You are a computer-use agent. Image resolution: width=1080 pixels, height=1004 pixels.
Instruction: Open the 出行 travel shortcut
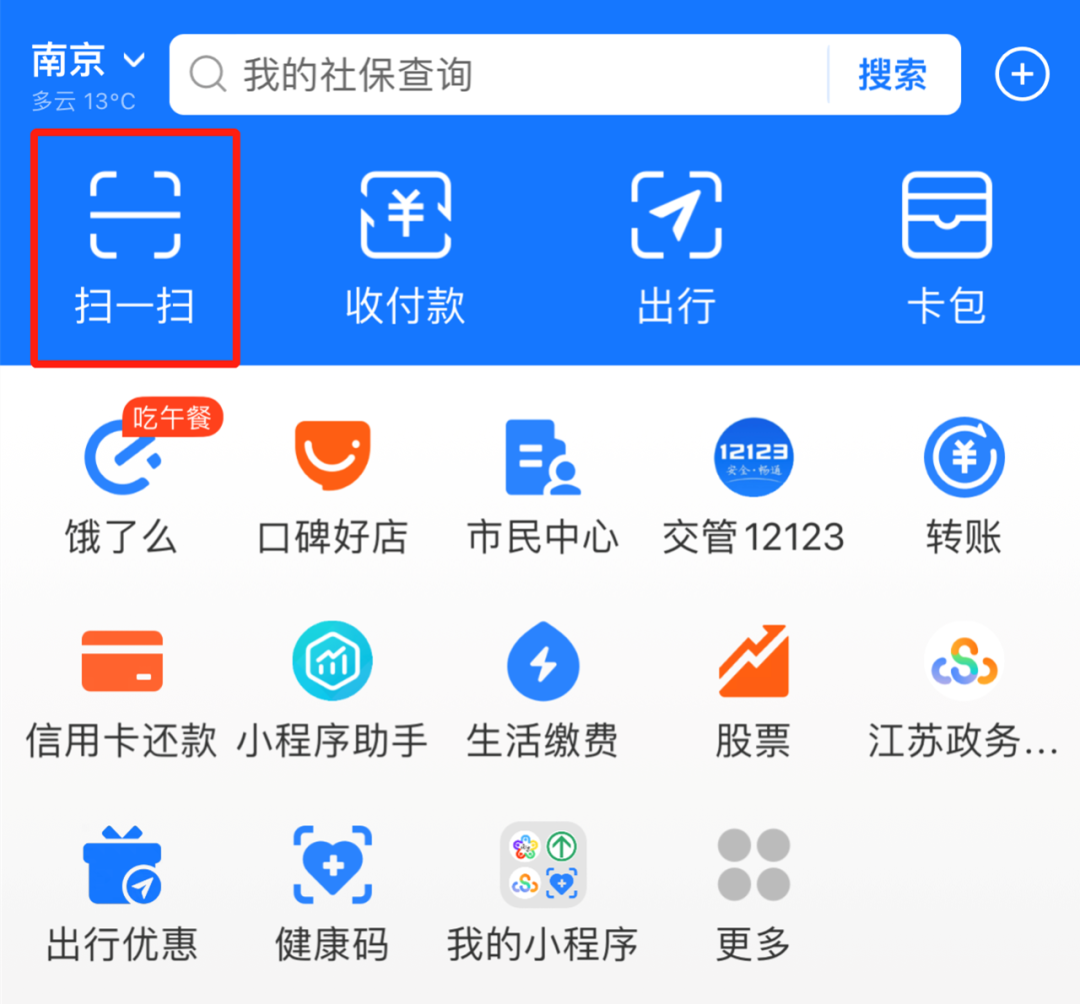(x=676, y=248)
